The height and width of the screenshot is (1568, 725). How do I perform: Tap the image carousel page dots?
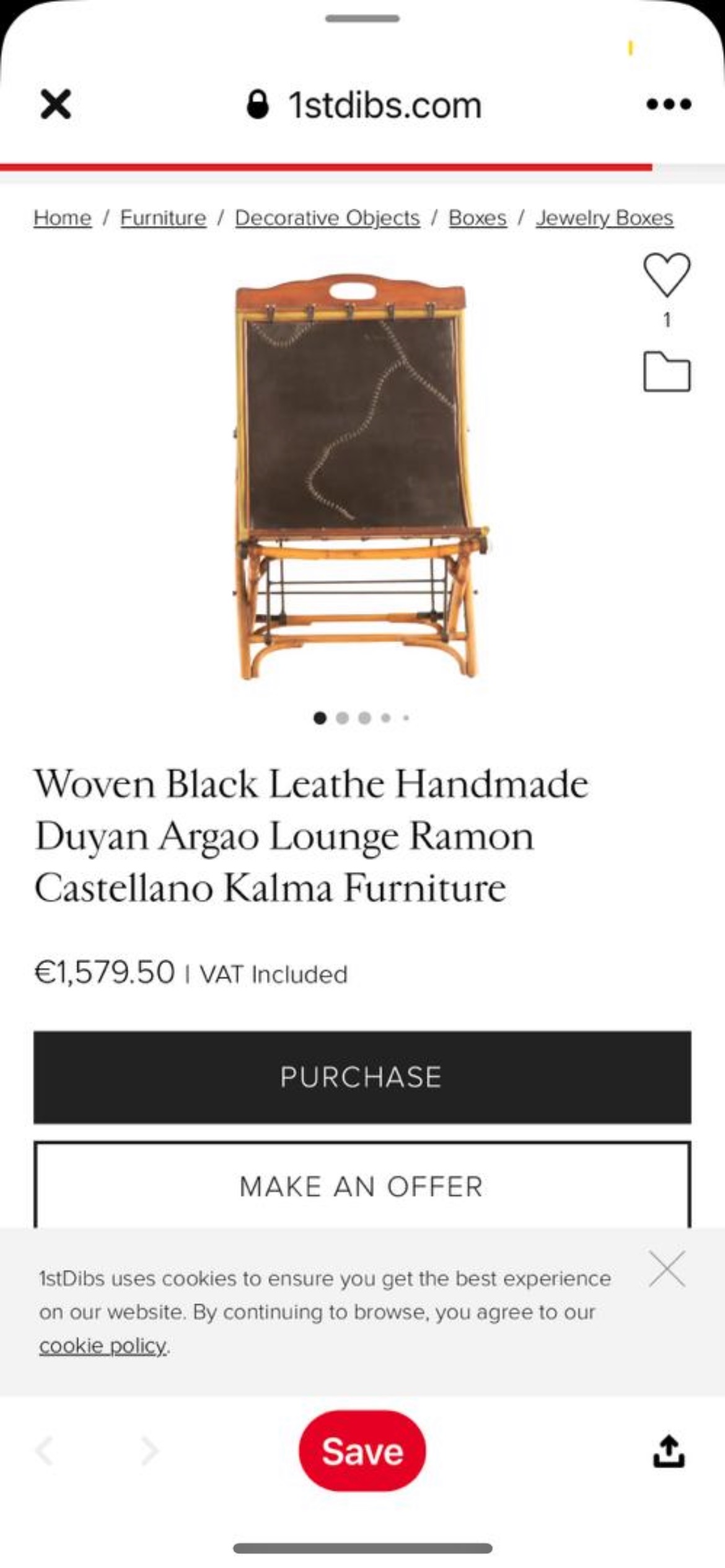click(x=362, y=718)
